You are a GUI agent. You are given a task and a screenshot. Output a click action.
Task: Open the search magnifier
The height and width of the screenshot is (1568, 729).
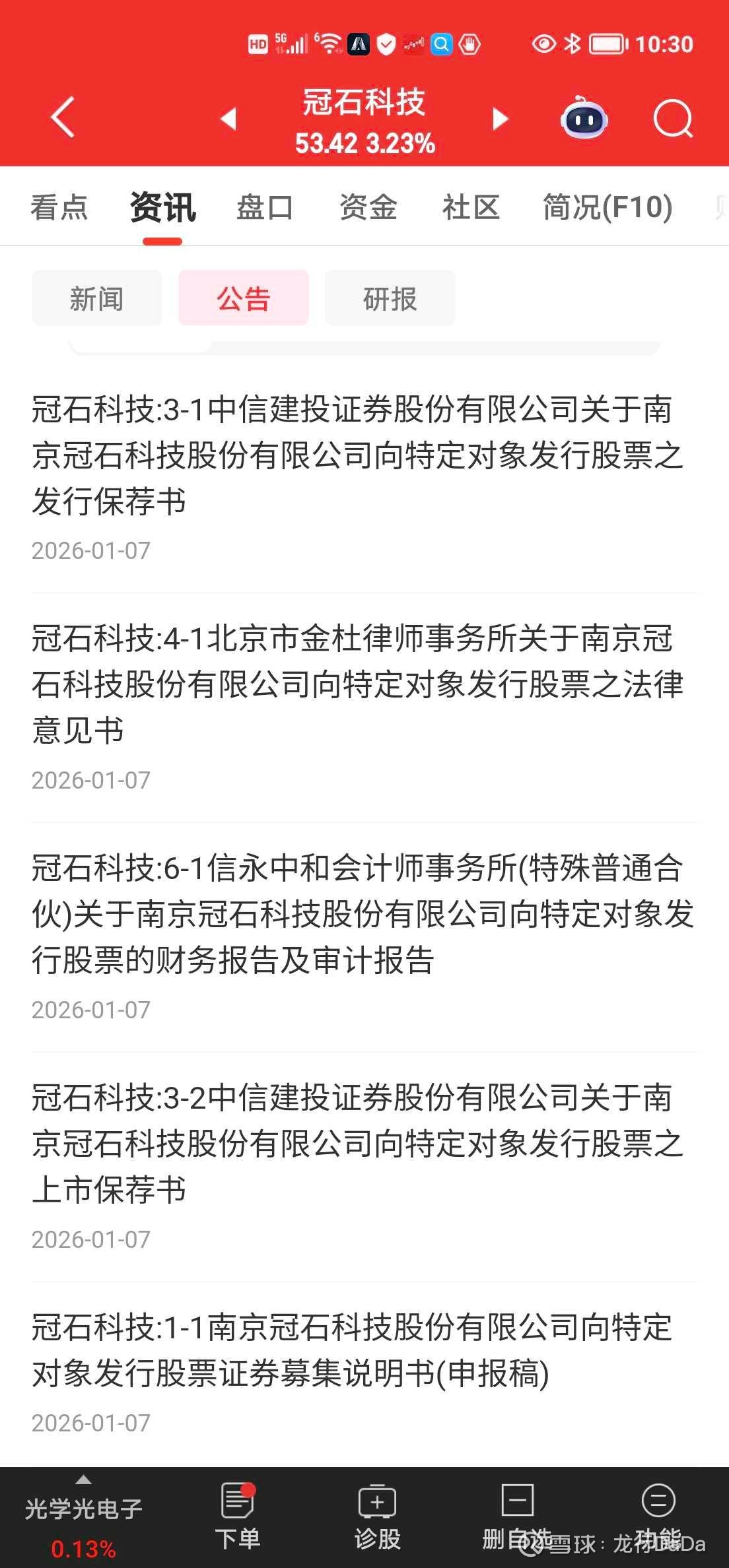[x=673, y=119]
